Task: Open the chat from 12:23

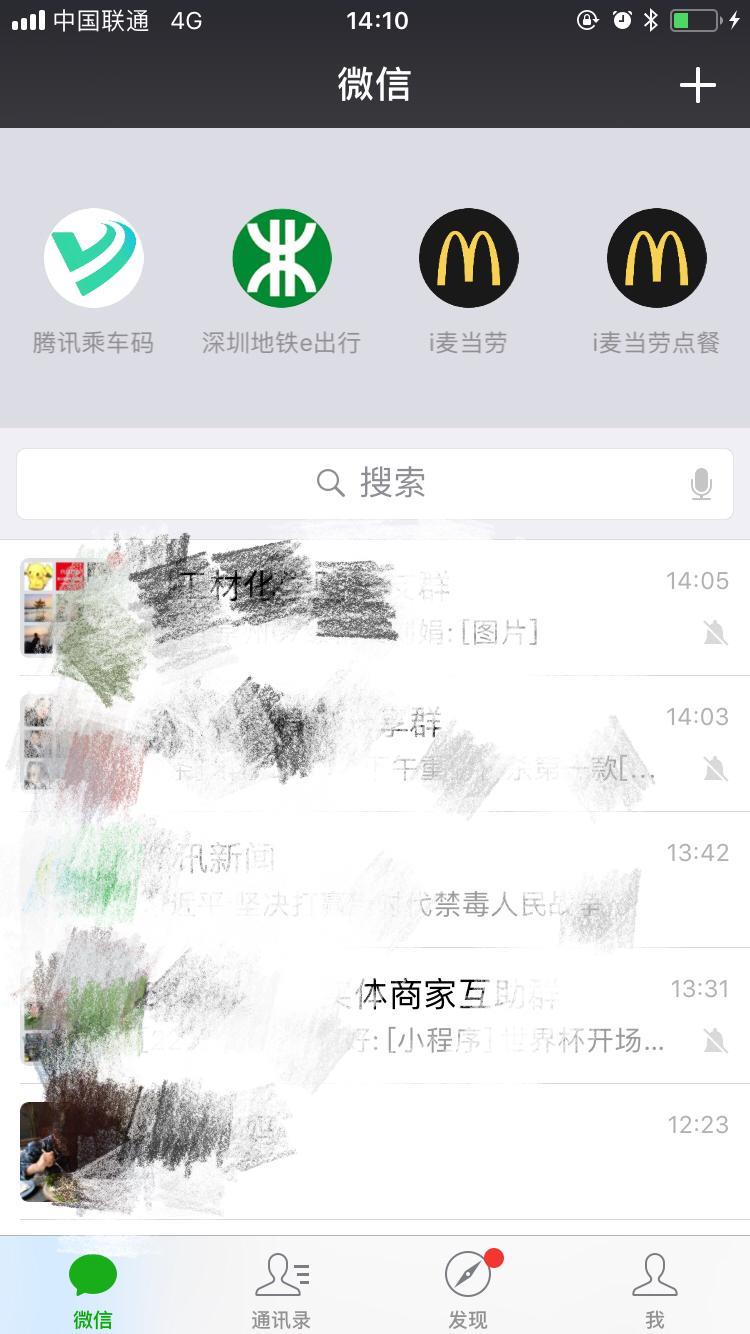Action: point(375,1151)
